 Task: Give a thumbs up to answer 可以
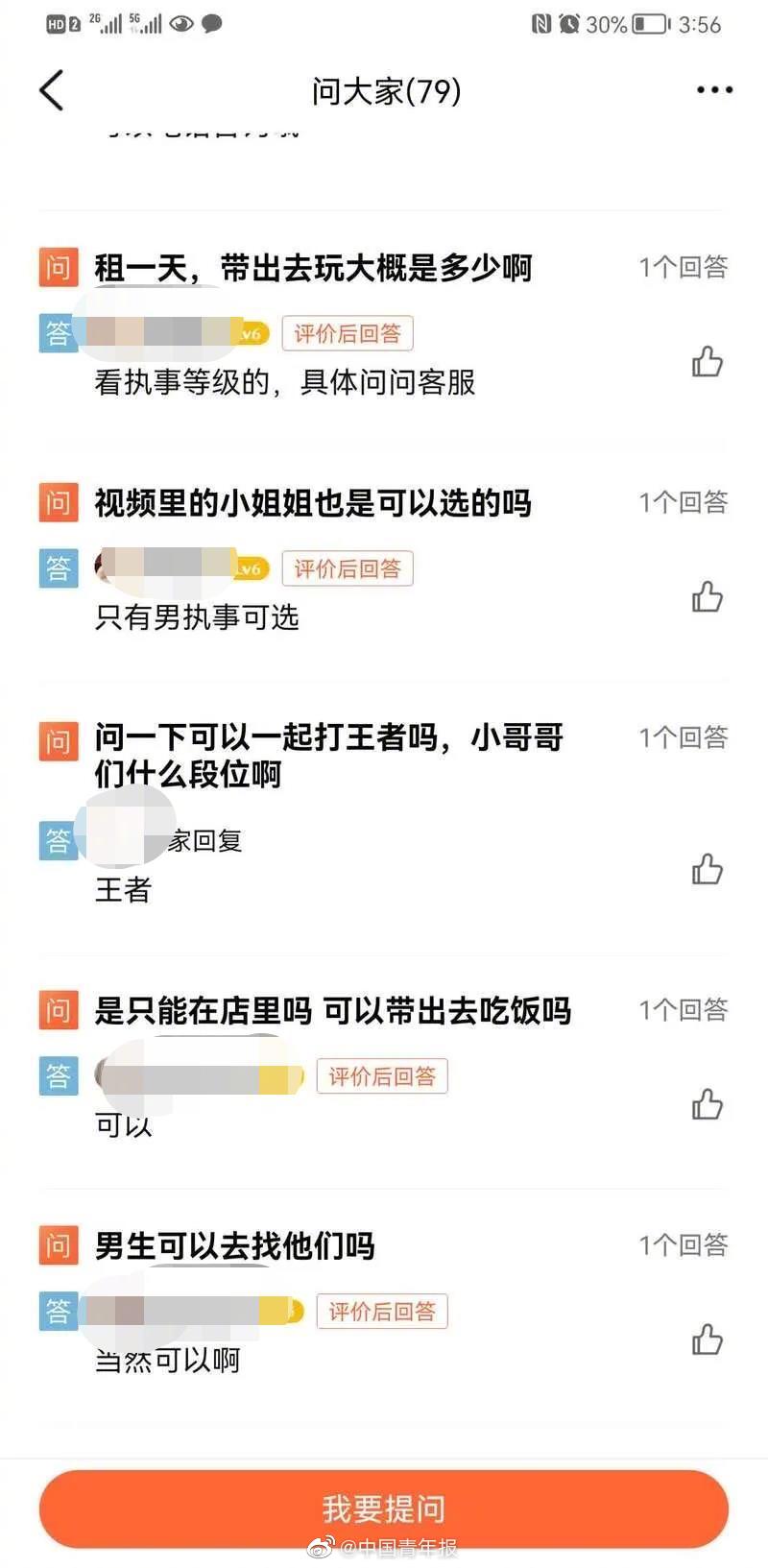[708, 1104]
